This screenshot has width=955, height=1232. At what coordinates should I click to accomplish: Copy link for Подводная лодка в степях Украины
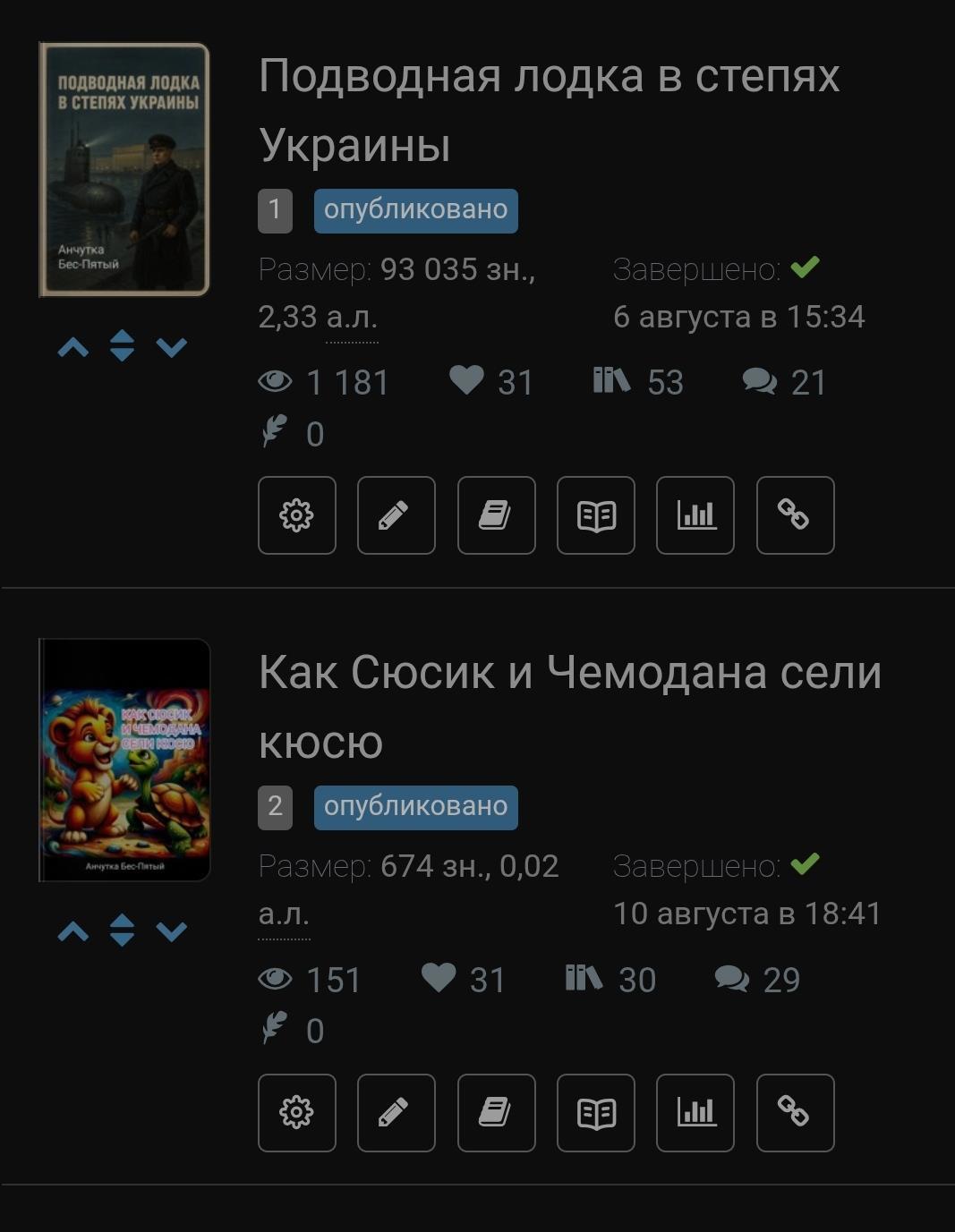795,515
